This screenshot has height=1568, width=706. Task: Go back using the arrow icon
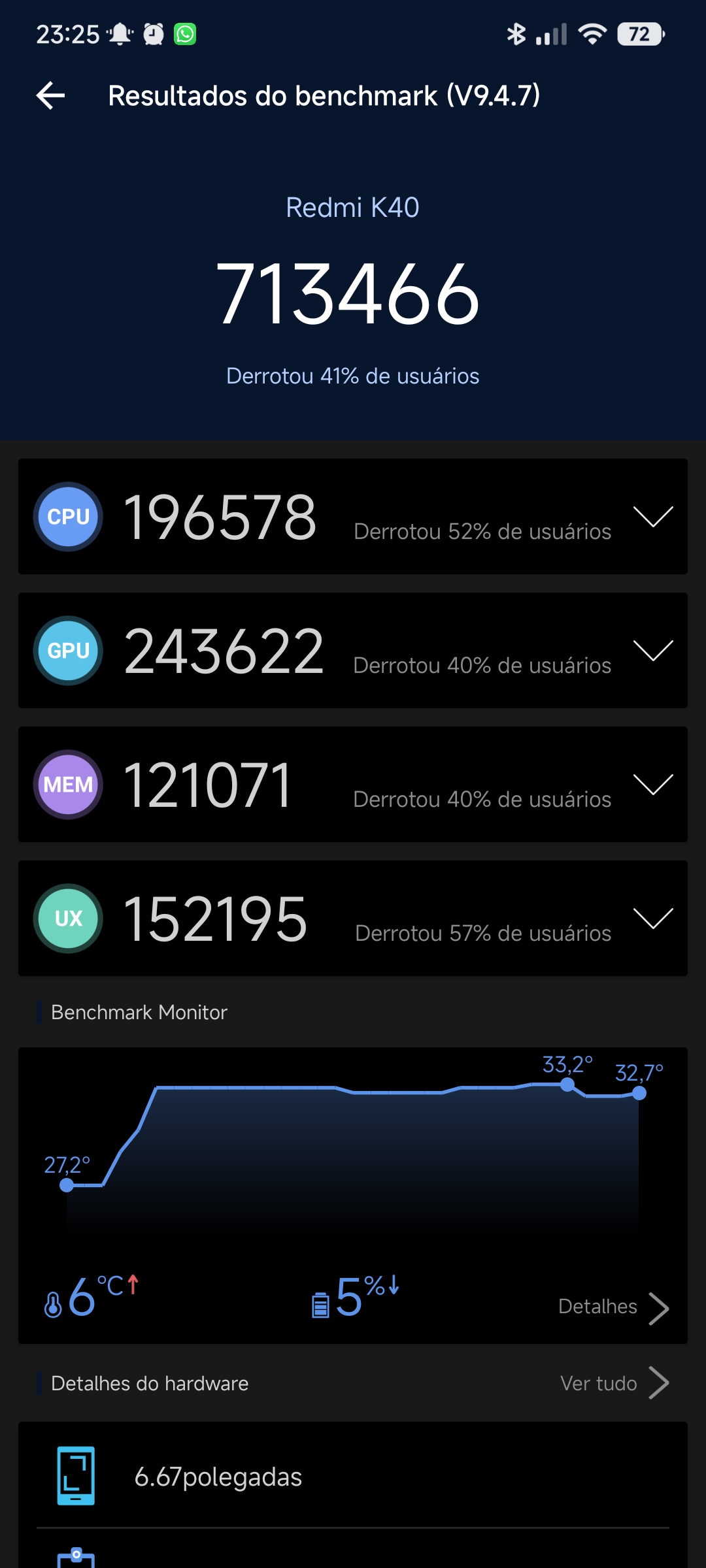click(x=51, y=95)
